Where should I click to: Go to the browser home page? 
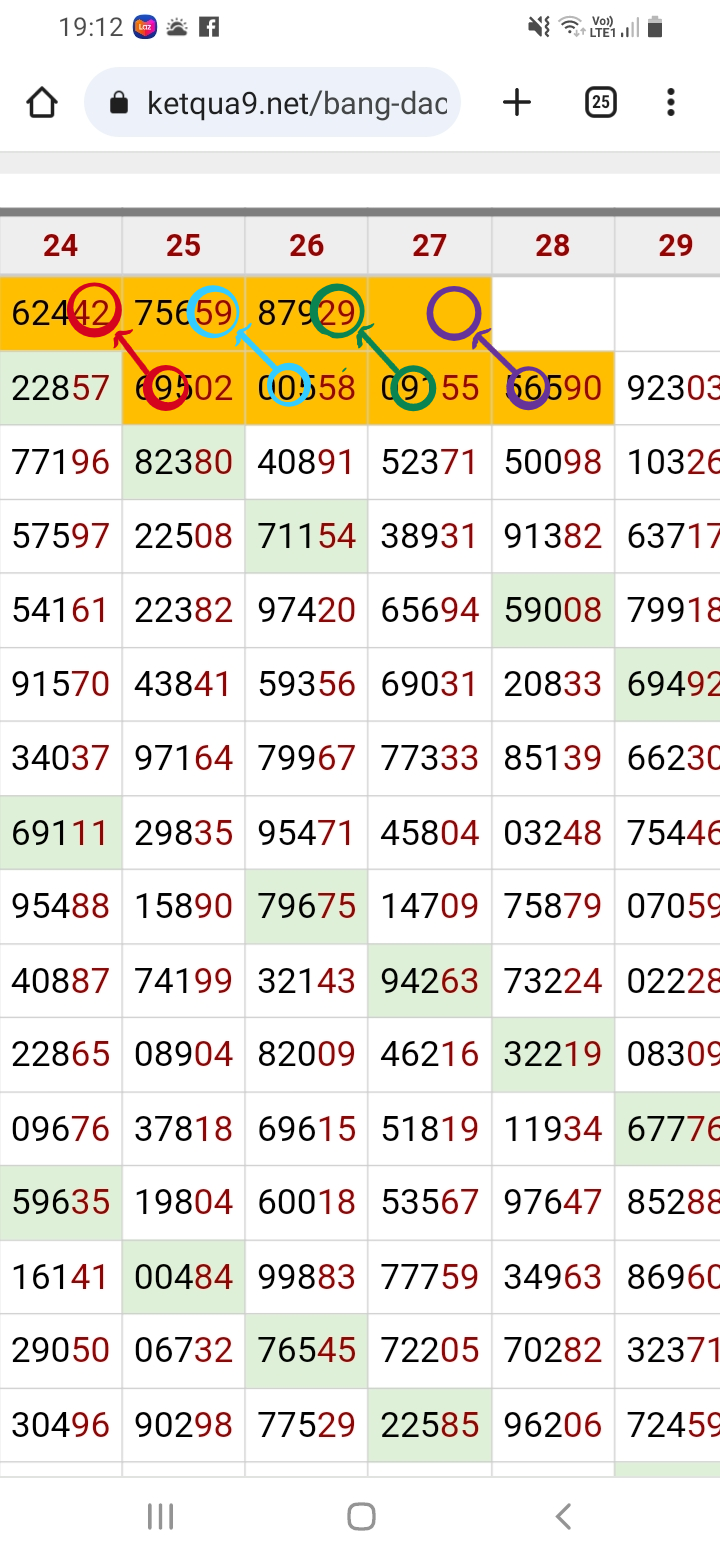pyautogui.click(x=42, y=102)
